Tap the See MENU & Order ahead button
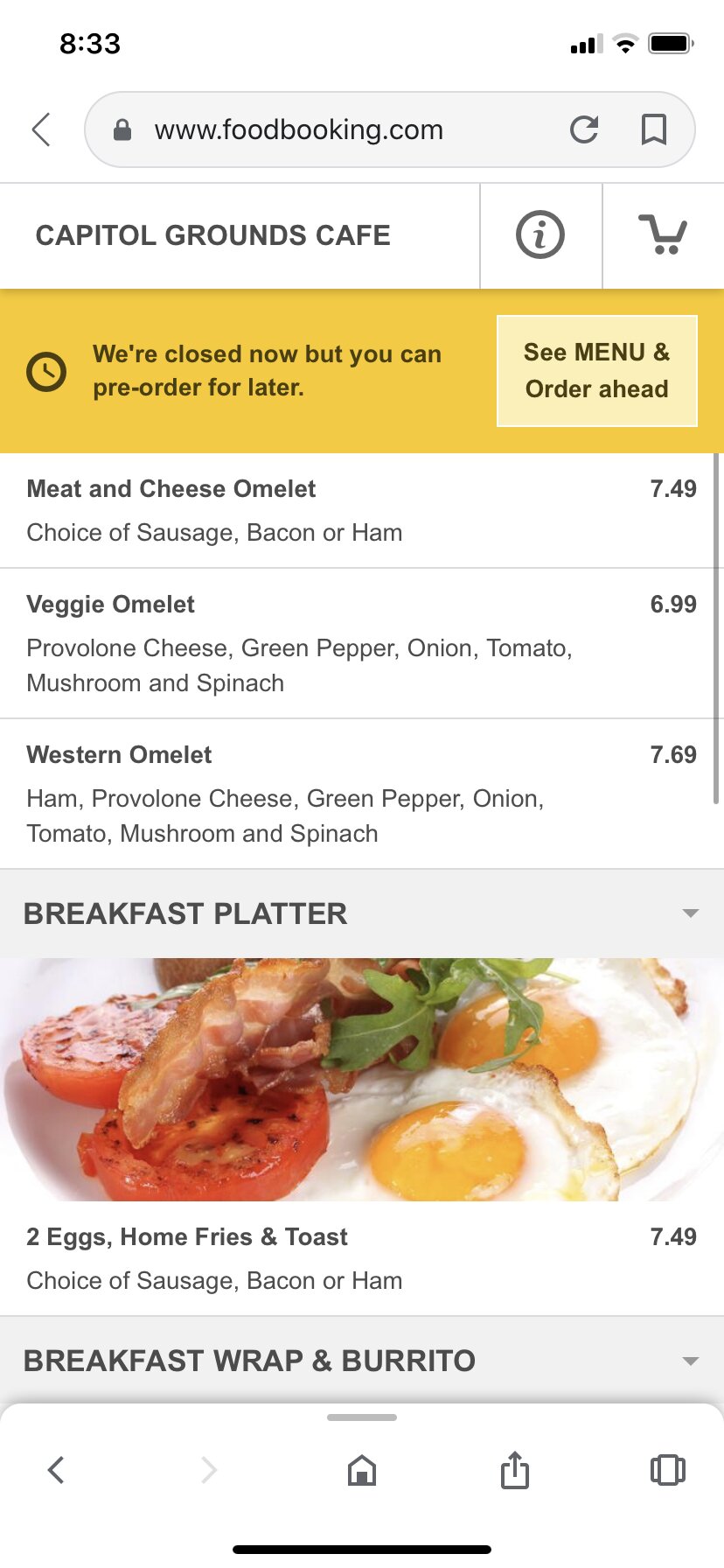The width and height of the screenshot is (724, 1568). point(596,370)
